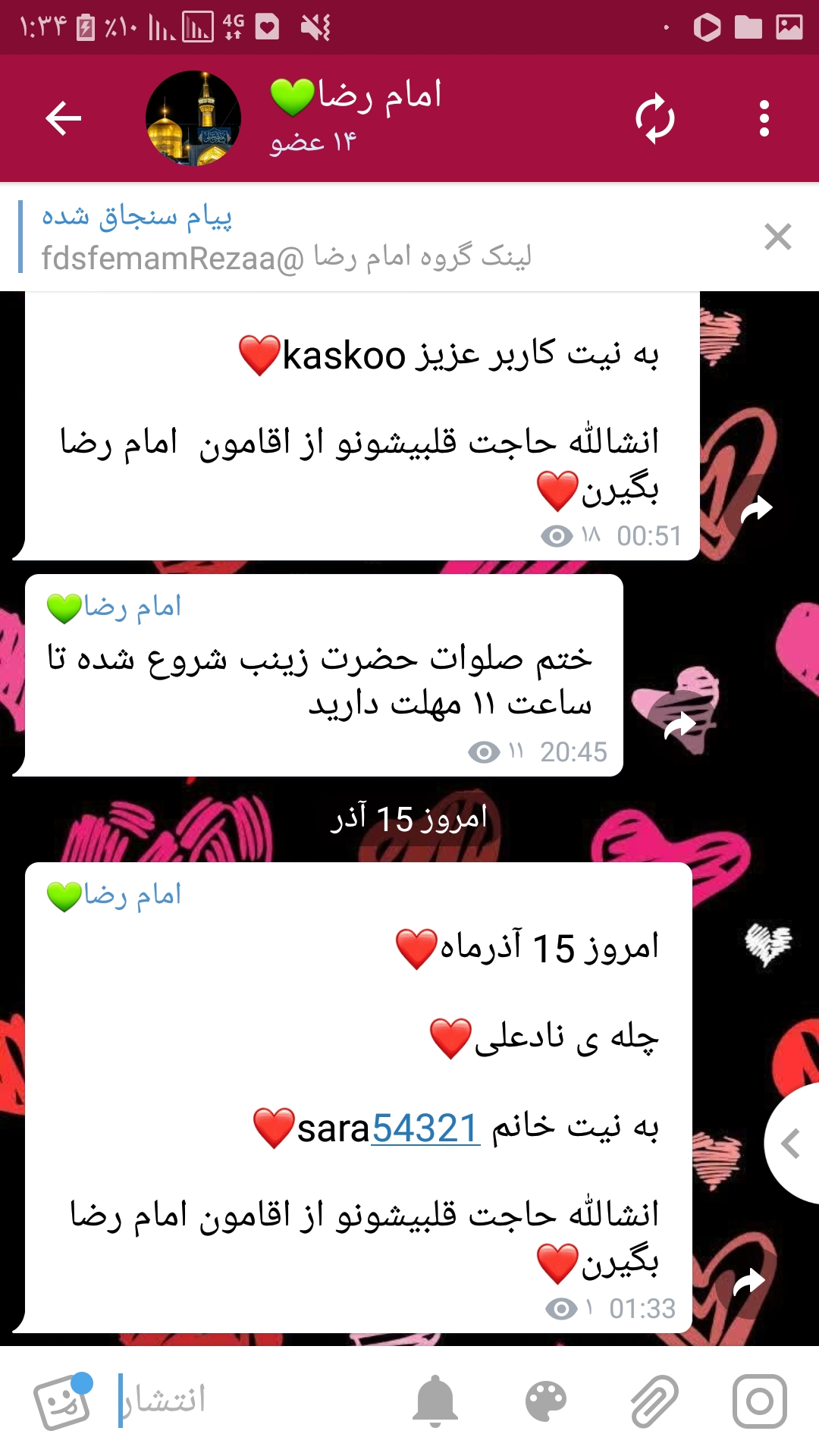The width and height of the screenshot is (819, 1456).
Task: Tap the refresh icon in header
Action: click(x=654, y=118)
